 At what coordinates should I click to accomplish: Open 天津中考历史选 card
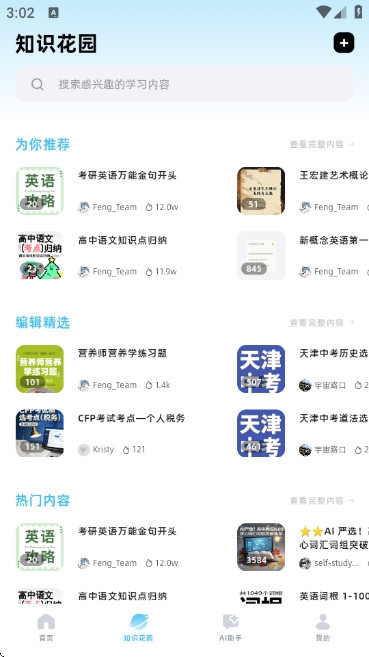[x=303, y=369]
